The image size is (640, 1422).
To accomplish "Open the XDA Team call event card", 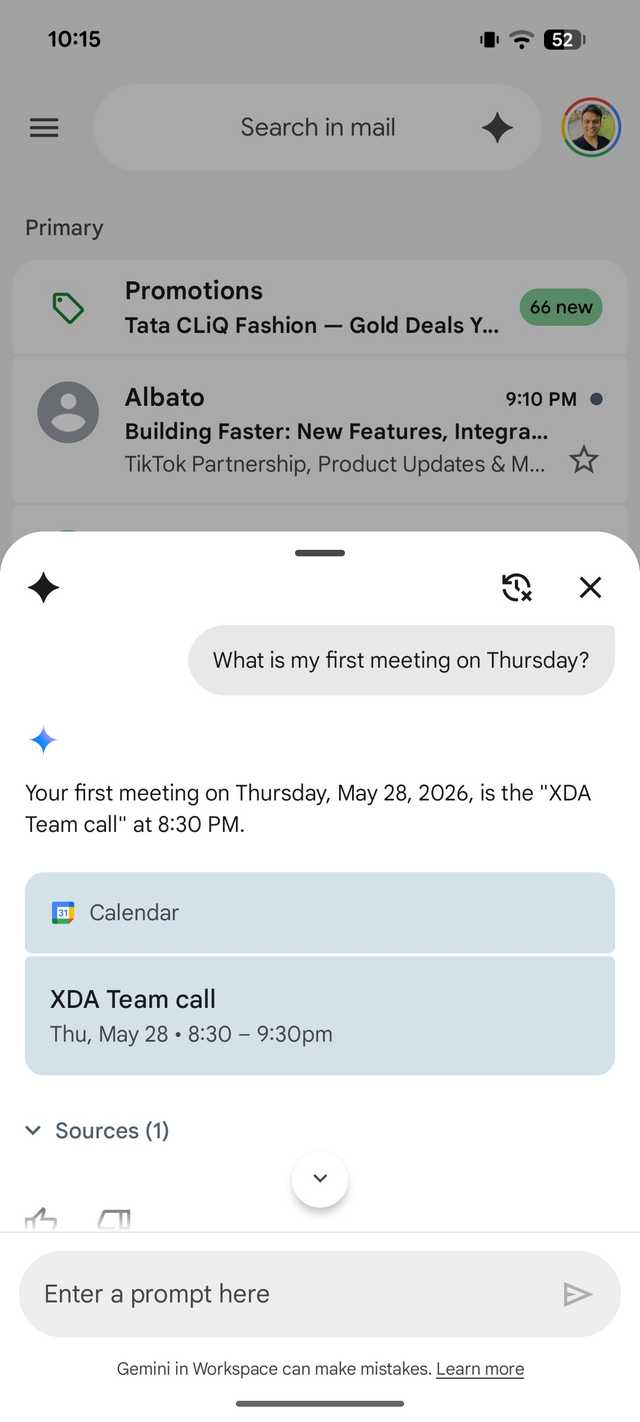I will pyautogui.click(x=320, y=1015).
